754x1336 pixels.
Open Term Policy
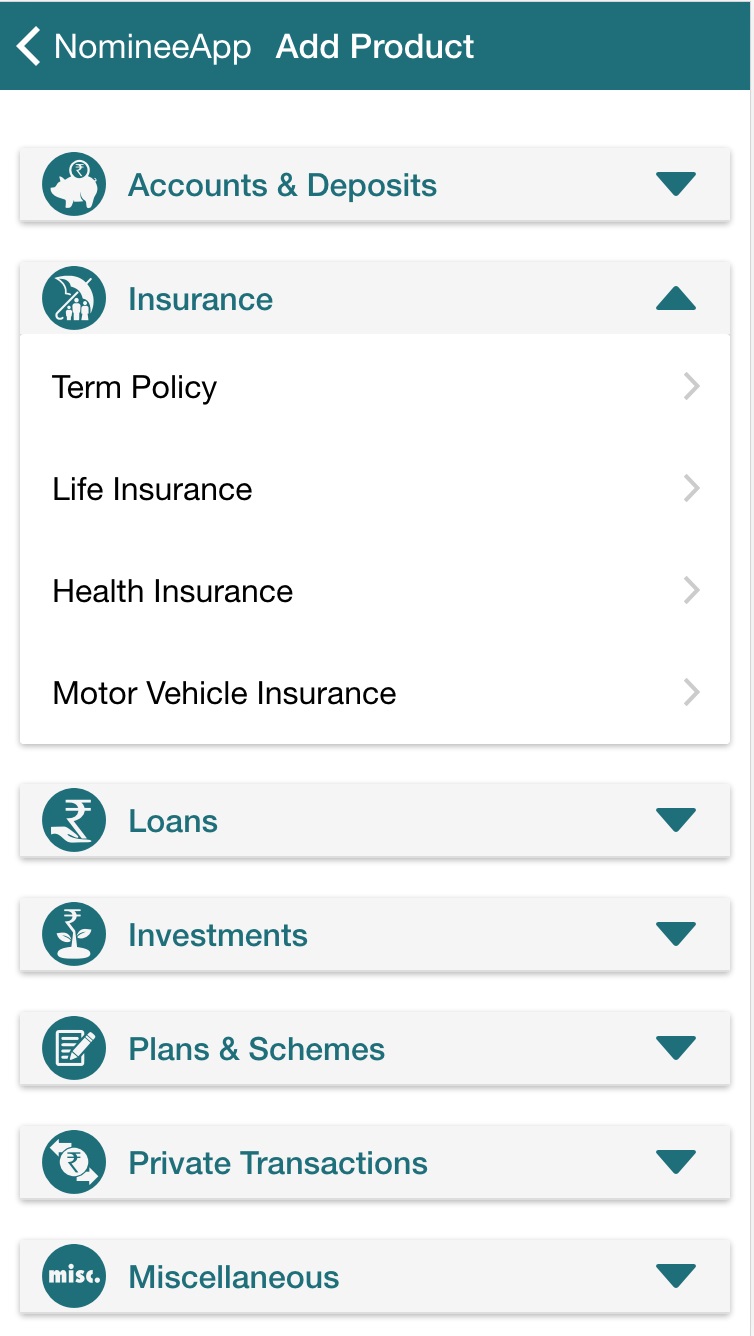coord(375,387)
